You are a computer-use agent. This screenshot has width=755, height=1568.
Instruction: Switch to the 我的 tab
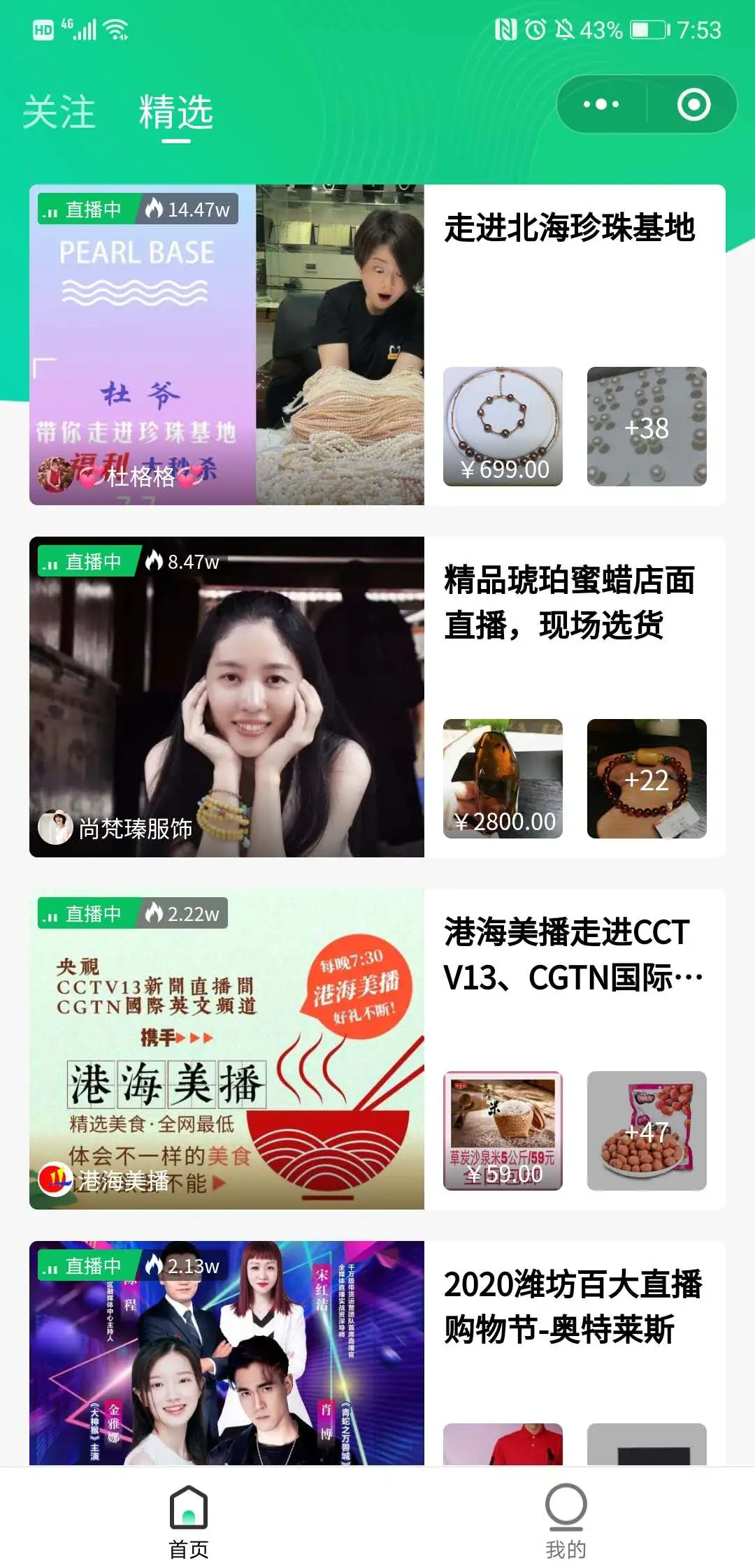coord(566,1519)
